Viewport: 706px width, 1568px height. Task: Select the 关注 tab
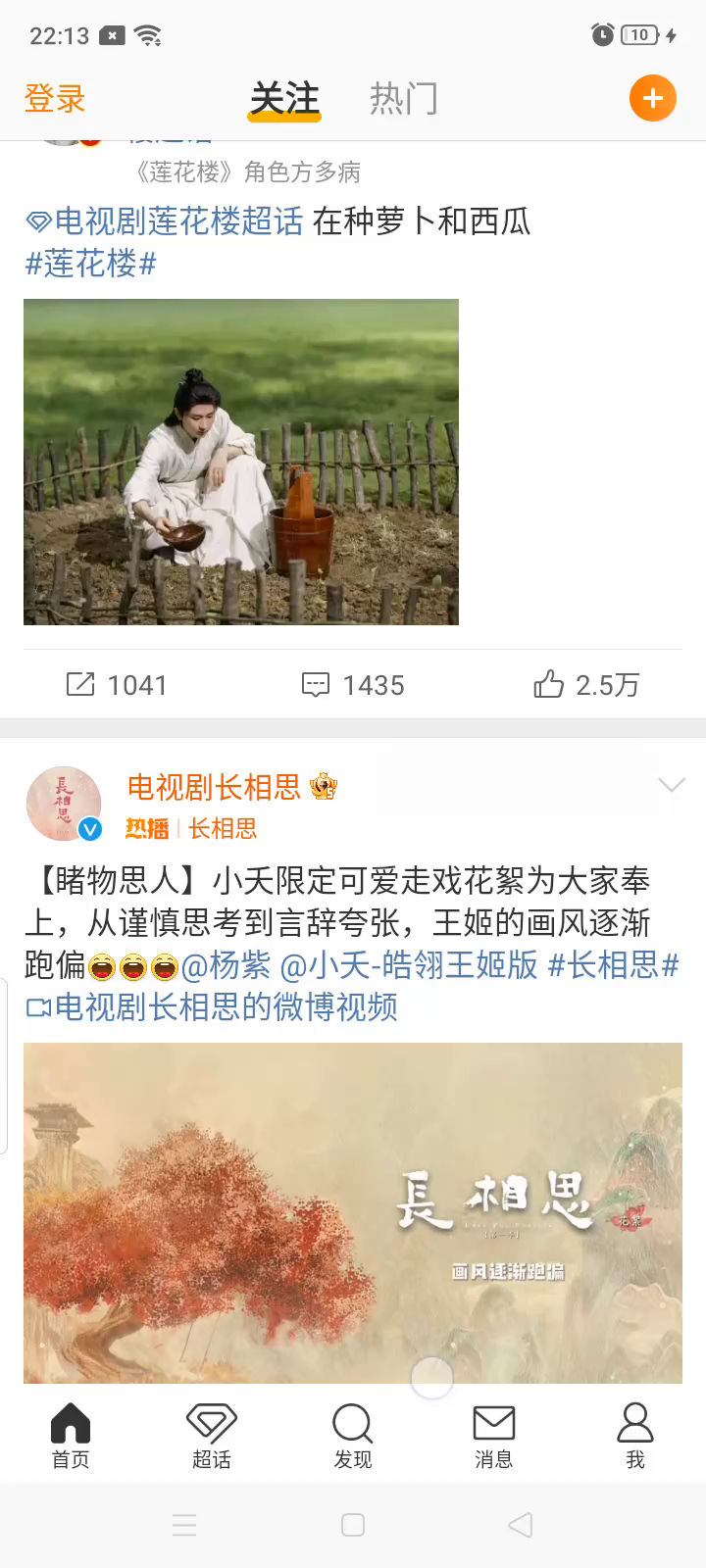pyautogui.click(x=284, y=99)
